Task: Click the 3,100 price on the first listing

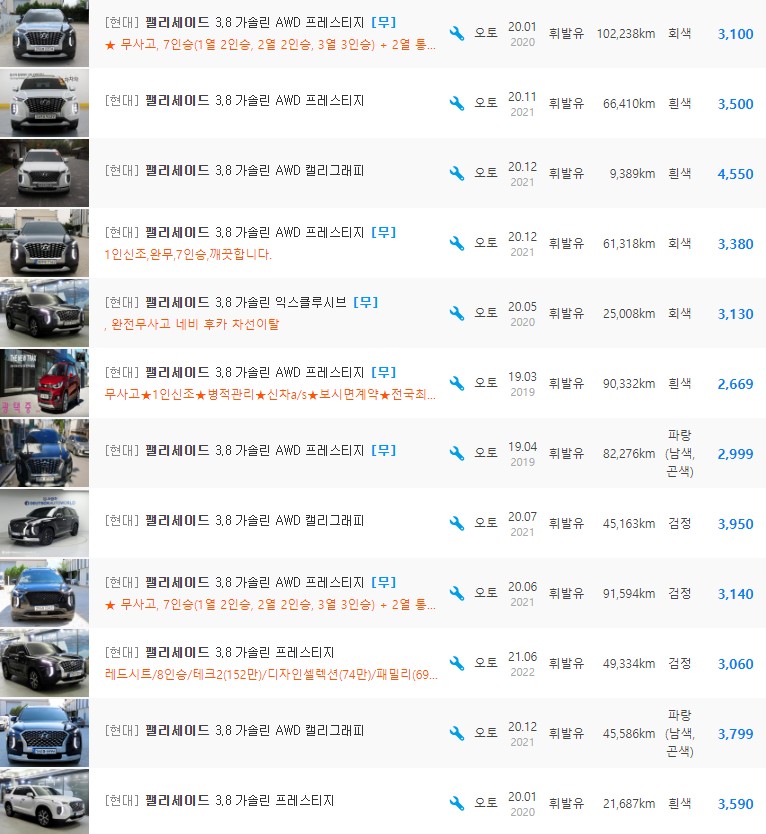Action: point(736,33)
